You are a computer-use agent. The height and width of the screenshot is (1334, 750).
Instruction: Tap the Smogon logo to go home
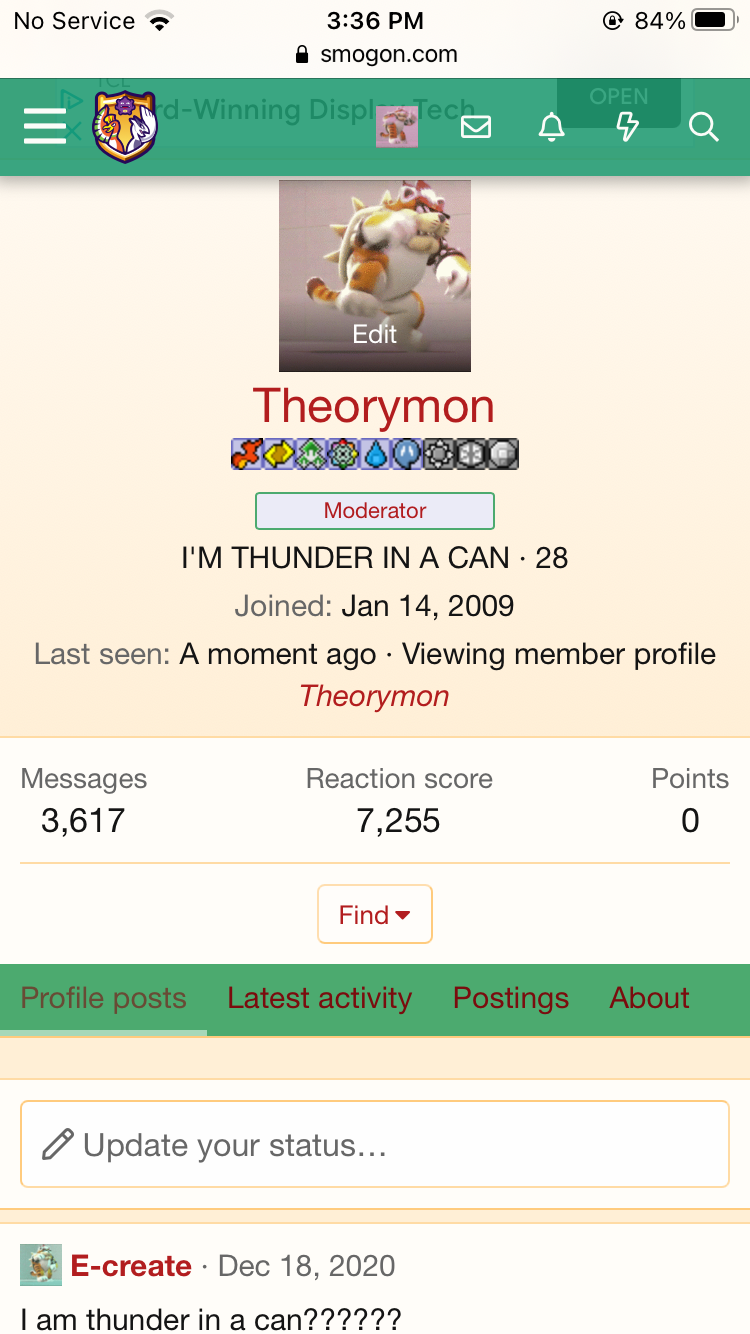pos(126,127)
